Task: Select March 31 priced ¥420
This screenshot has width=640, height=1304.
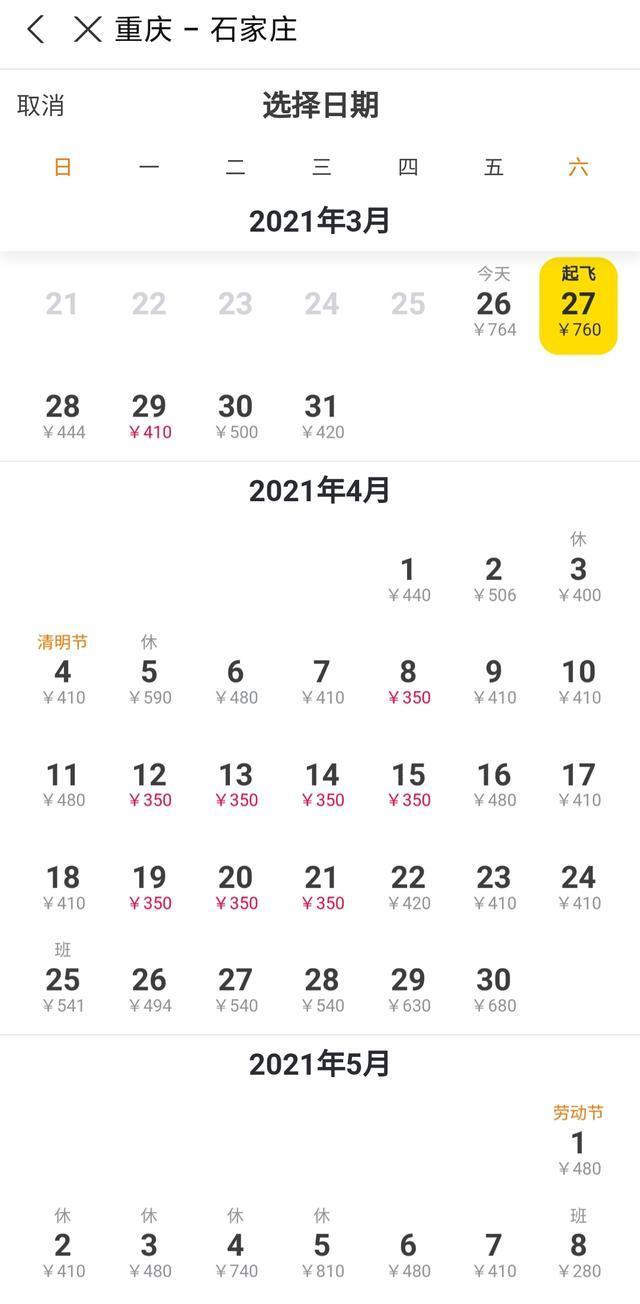Action: [x=321, y=416]
